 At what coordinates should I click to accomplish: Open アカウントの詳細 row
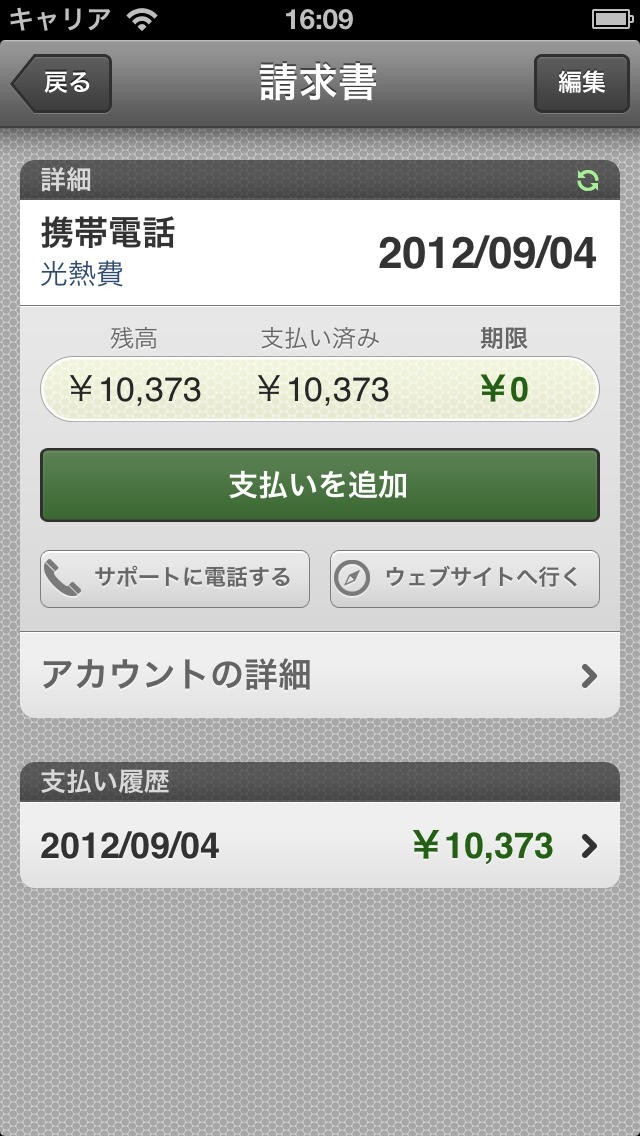pyautogui.click(x=320, y=675)
